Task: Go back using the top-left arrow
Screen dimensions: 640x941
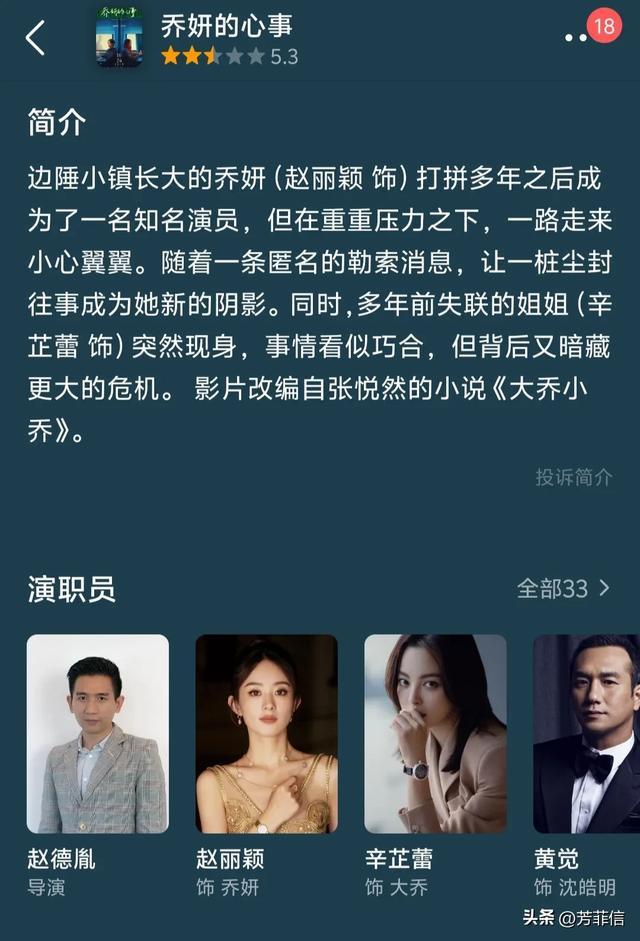Action: pyautogui.click(x=36, y=38)
